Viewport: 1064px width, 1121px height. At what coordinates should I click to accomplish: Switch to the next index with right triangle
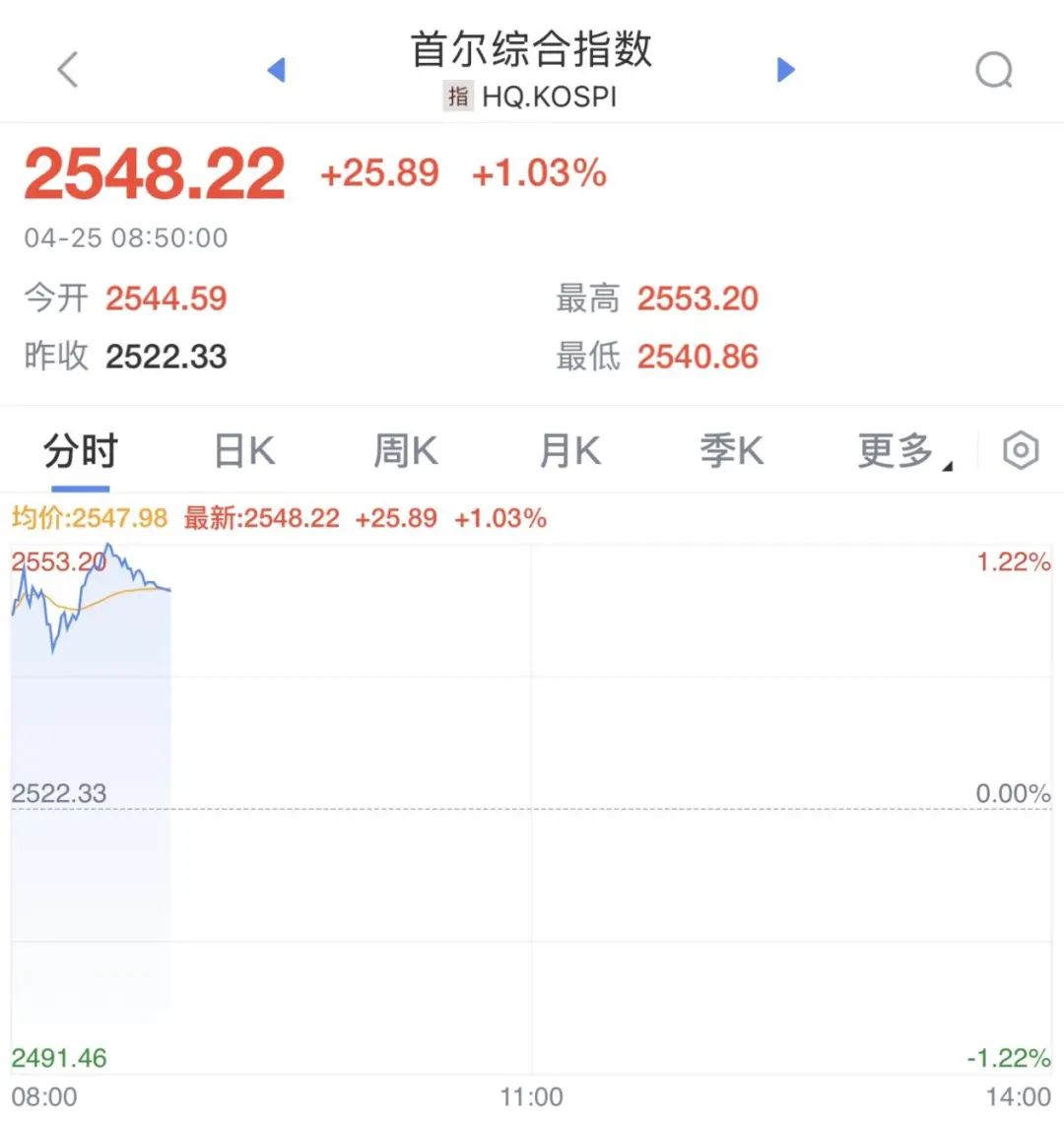(785, 70)
